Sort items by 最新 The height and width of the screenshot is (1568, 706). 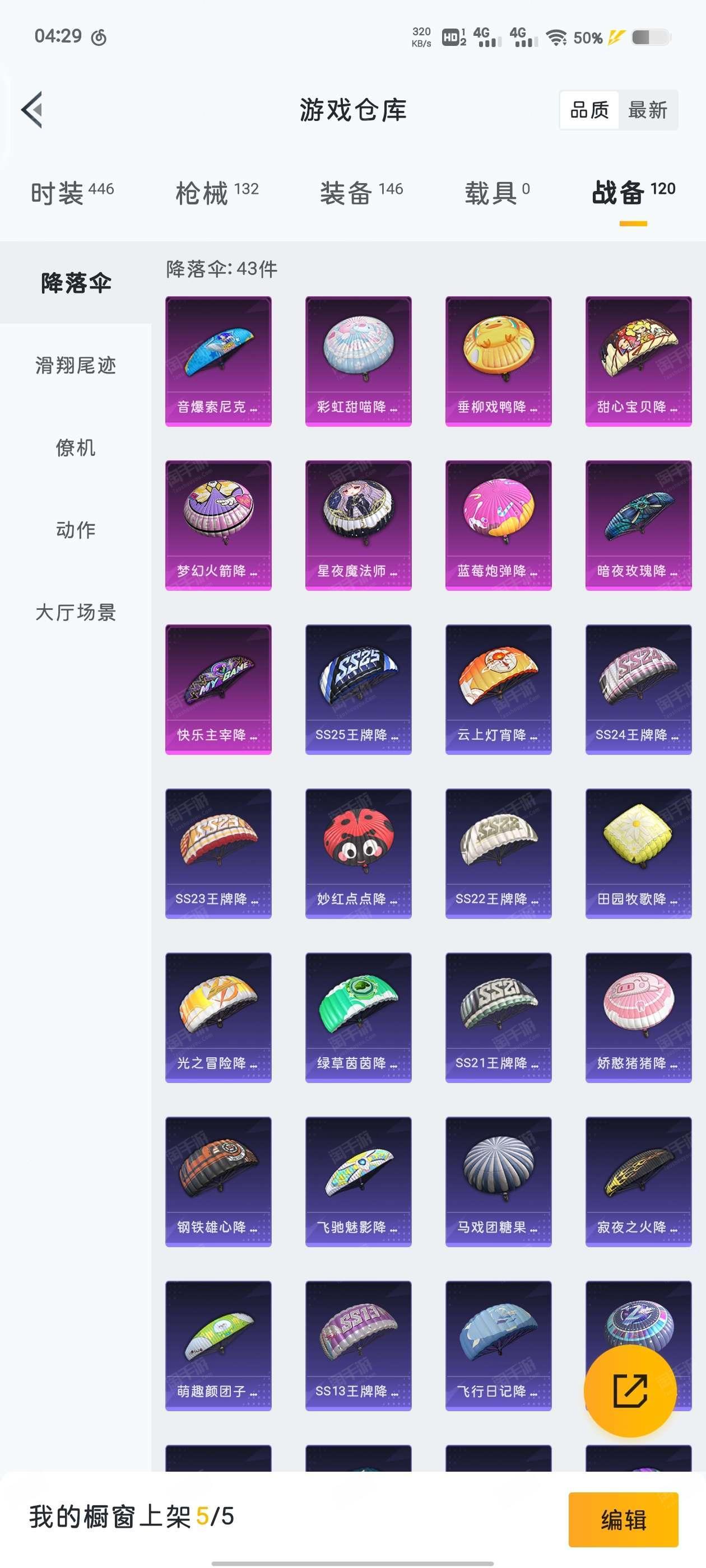648,110
